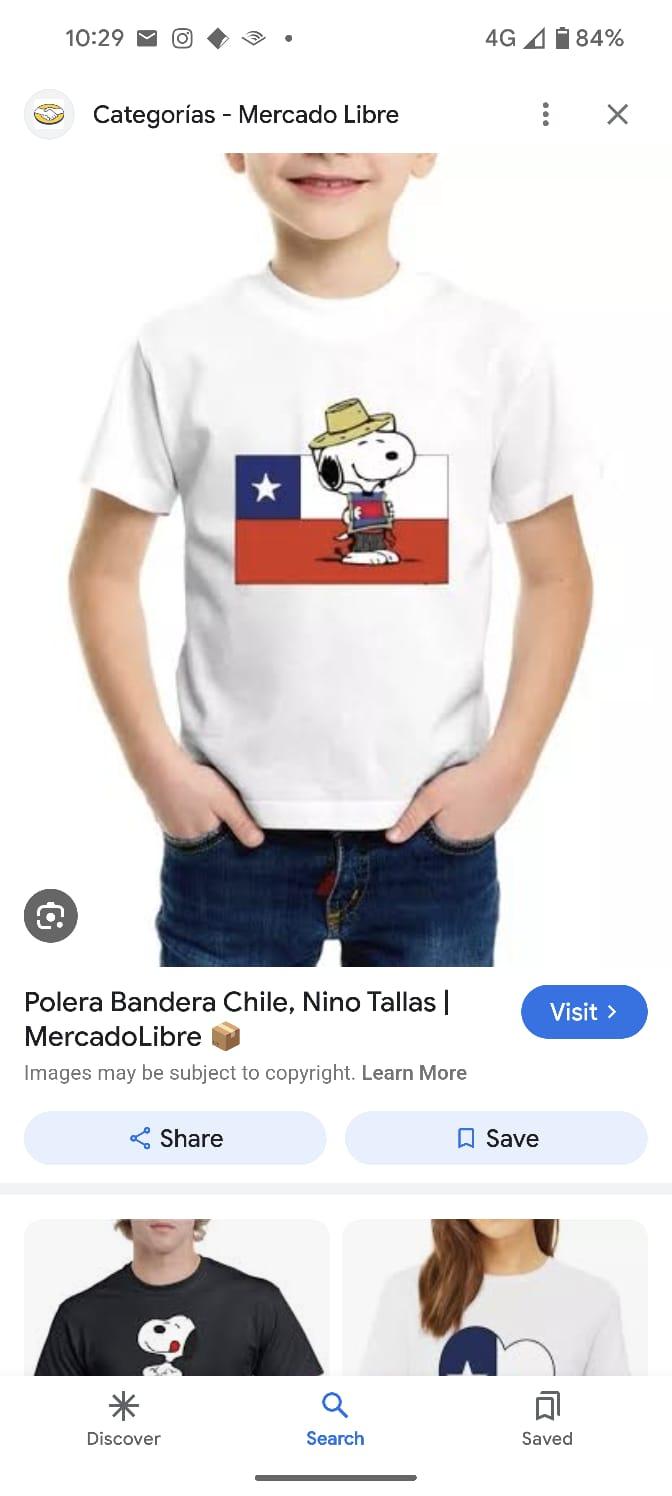This screenshot has height=1496, width=672.
Task: Visit the MercadoLibre page
Action: point(584,1012)
